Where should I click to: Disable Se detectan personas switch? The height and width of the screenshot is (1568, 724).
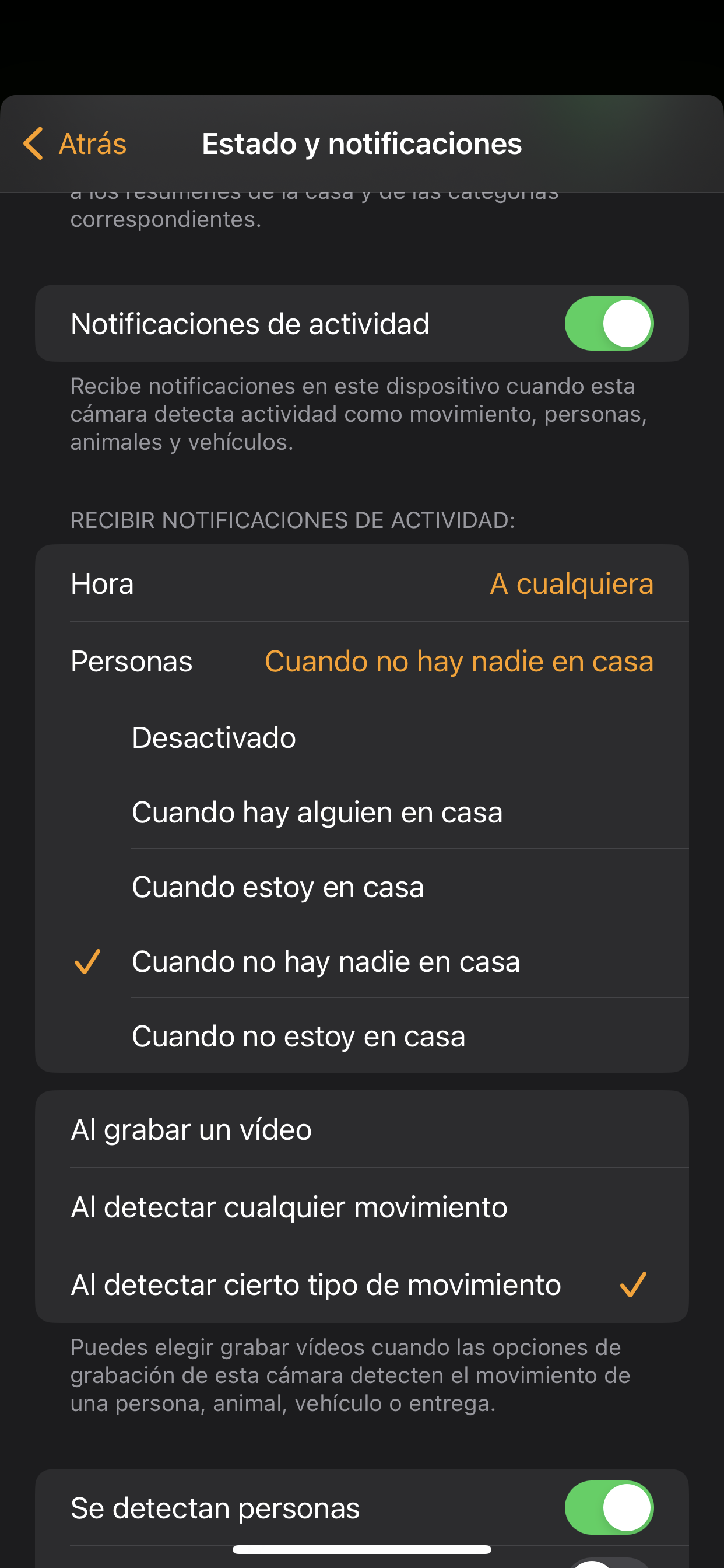[x=609, y=1508]
